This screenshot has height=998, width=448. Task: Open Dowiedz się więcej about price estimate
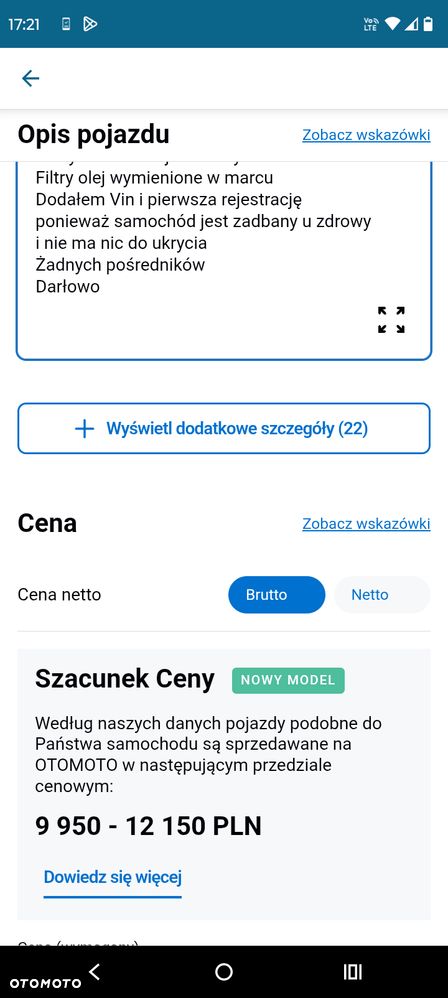[x=113, y=877]
